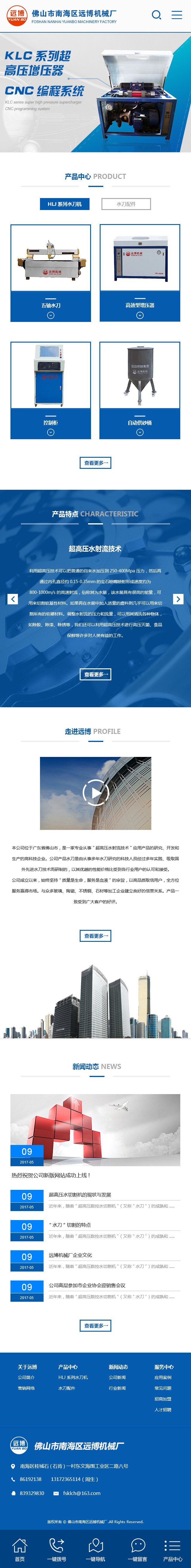Show next characteristic slide
The image size is (191, 1568).
pos(178,599)
